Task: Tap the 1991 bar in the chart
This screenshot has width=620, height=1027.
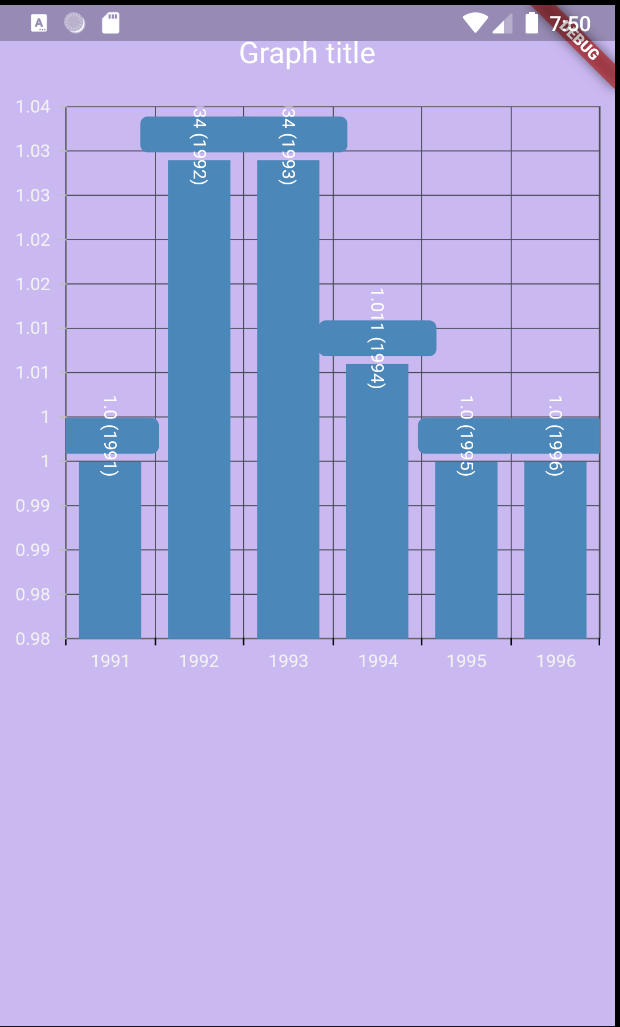Action: (x=110, y=550)
